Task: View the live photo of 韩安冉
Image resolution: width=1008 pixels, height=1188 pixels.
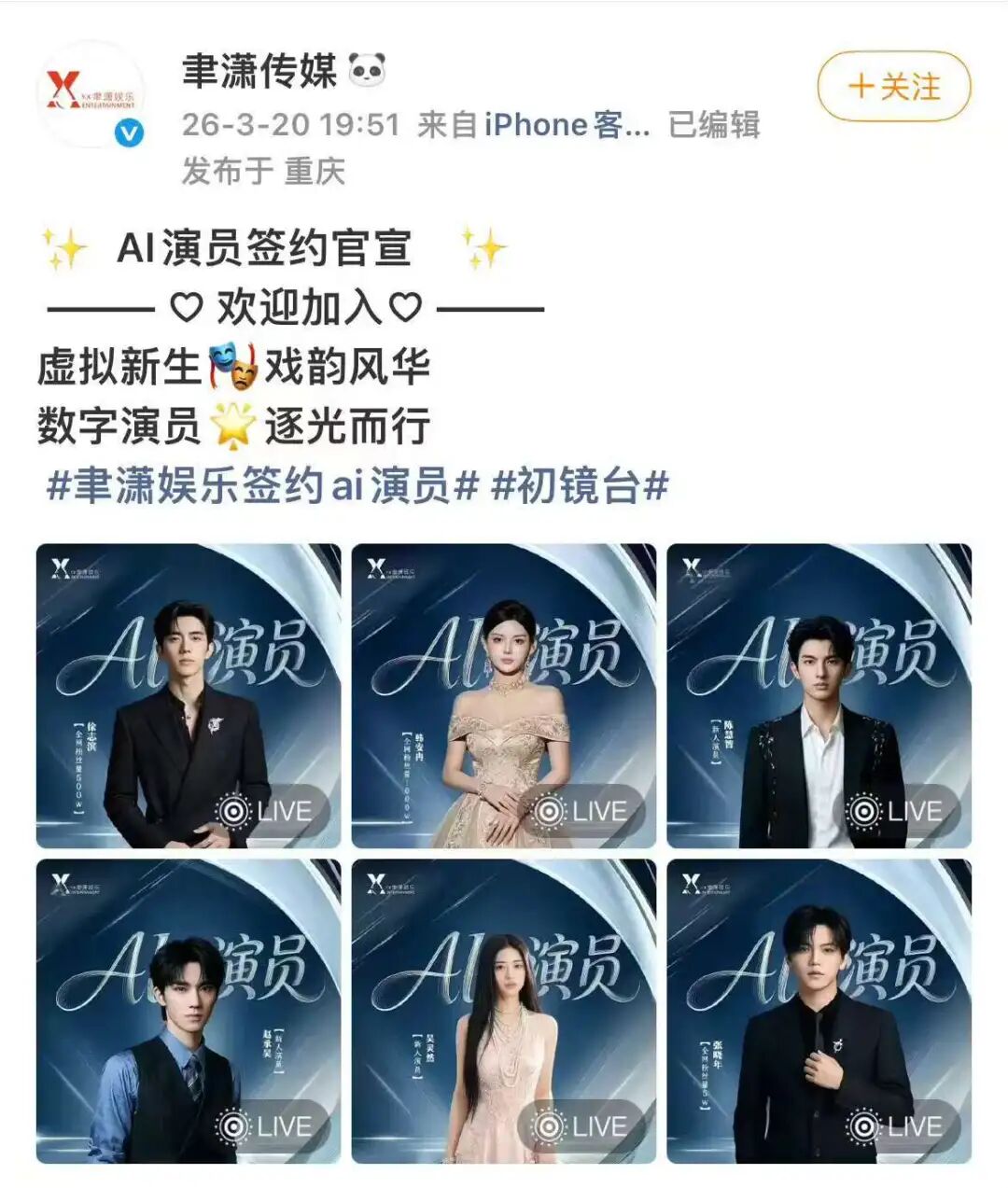Action: [503, 695]
